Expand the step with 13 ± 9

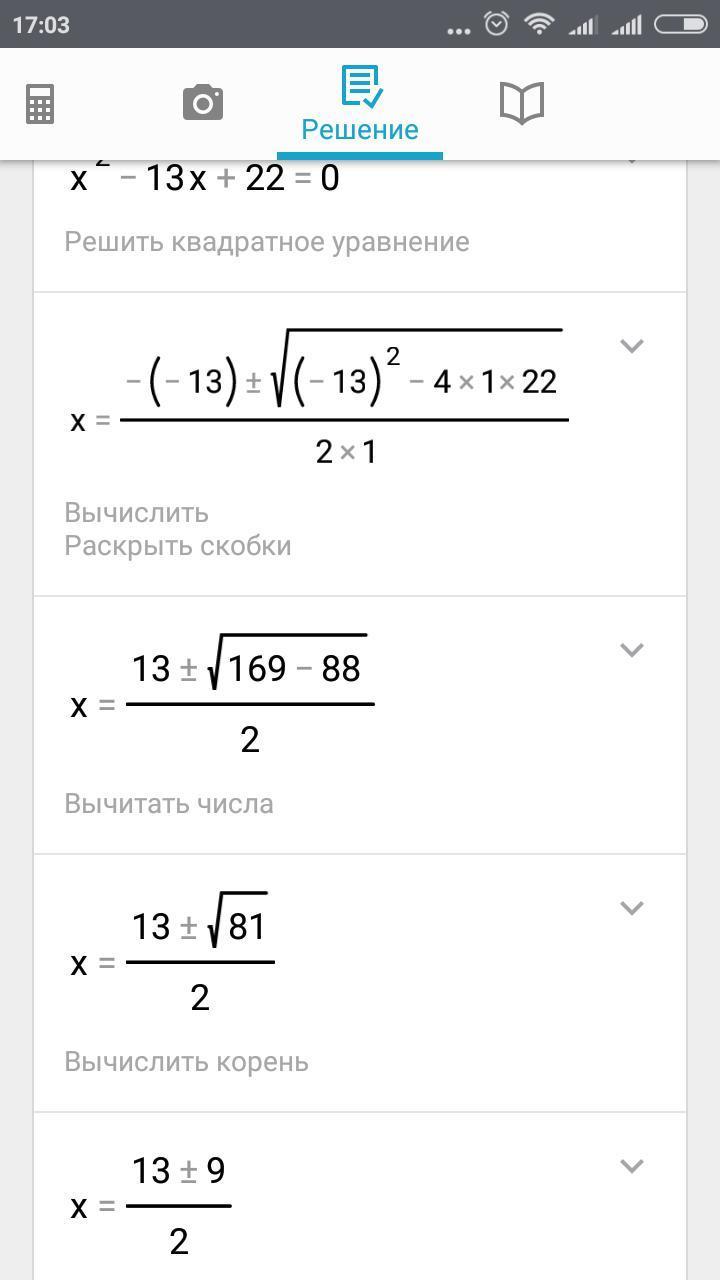coord(631,1166)
